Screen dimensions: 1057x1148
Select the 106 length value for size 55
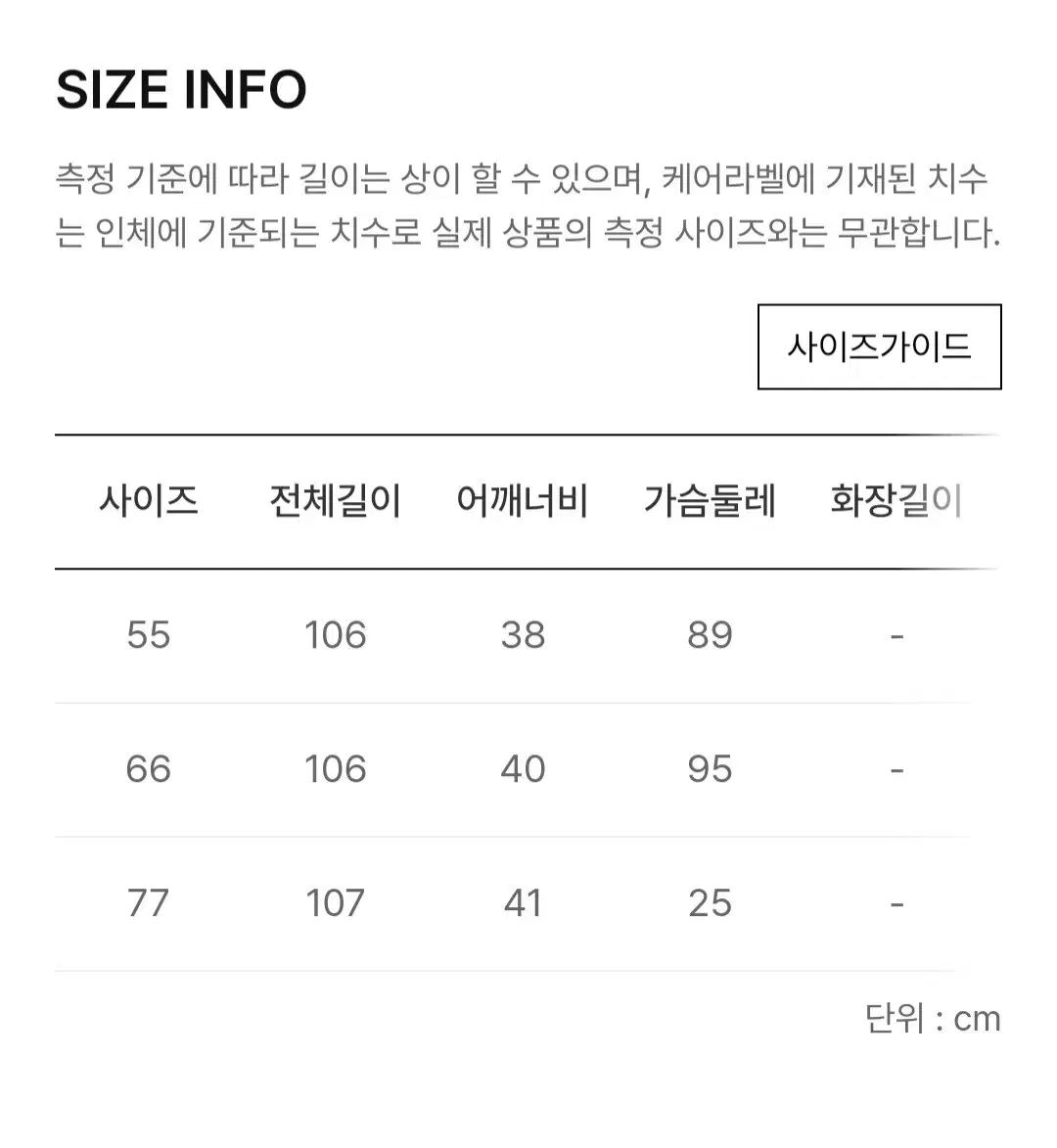(334, 634)
